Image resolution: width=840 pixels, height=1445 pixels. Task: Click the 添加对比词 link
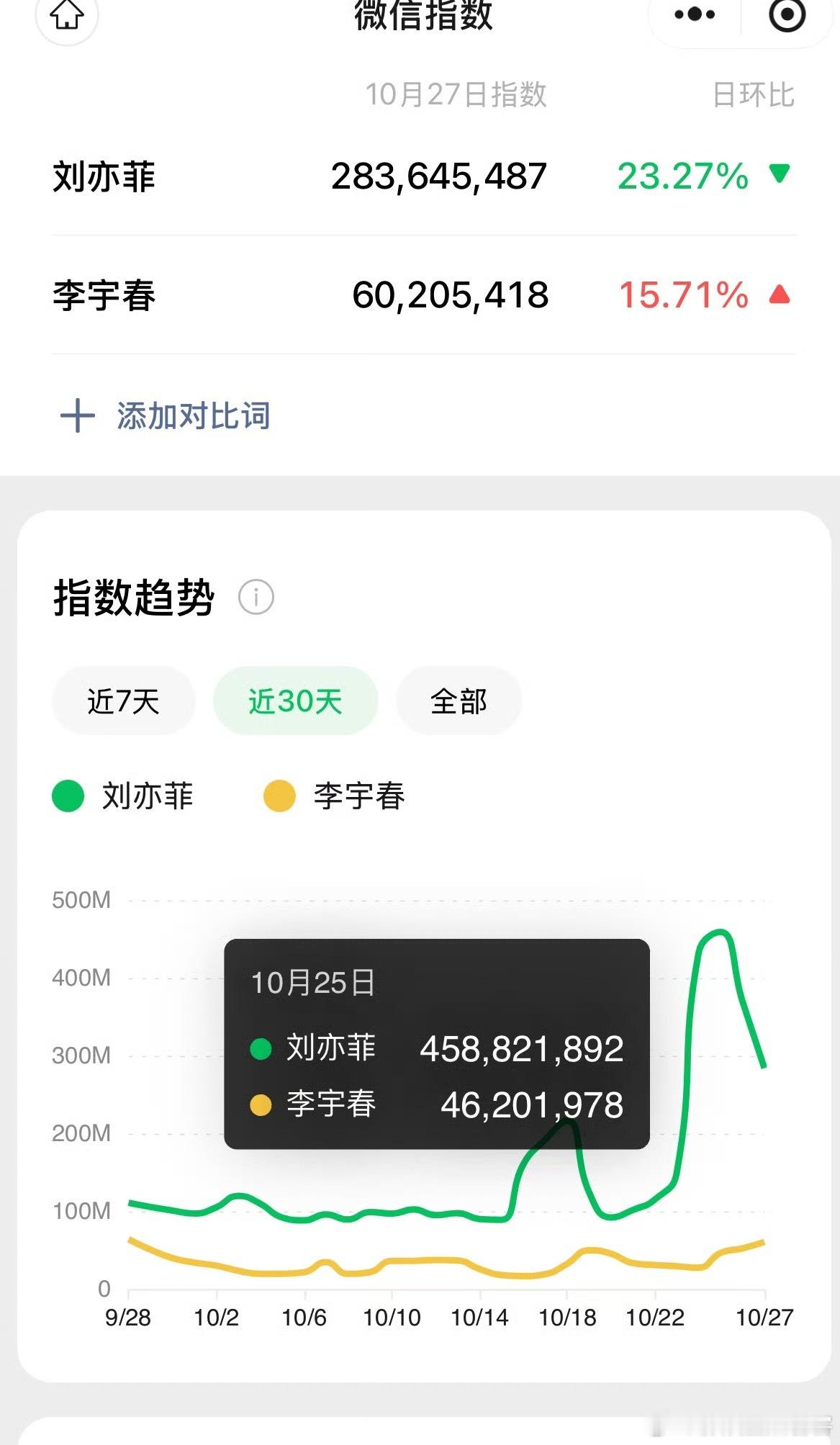click(x=194, y=415)
